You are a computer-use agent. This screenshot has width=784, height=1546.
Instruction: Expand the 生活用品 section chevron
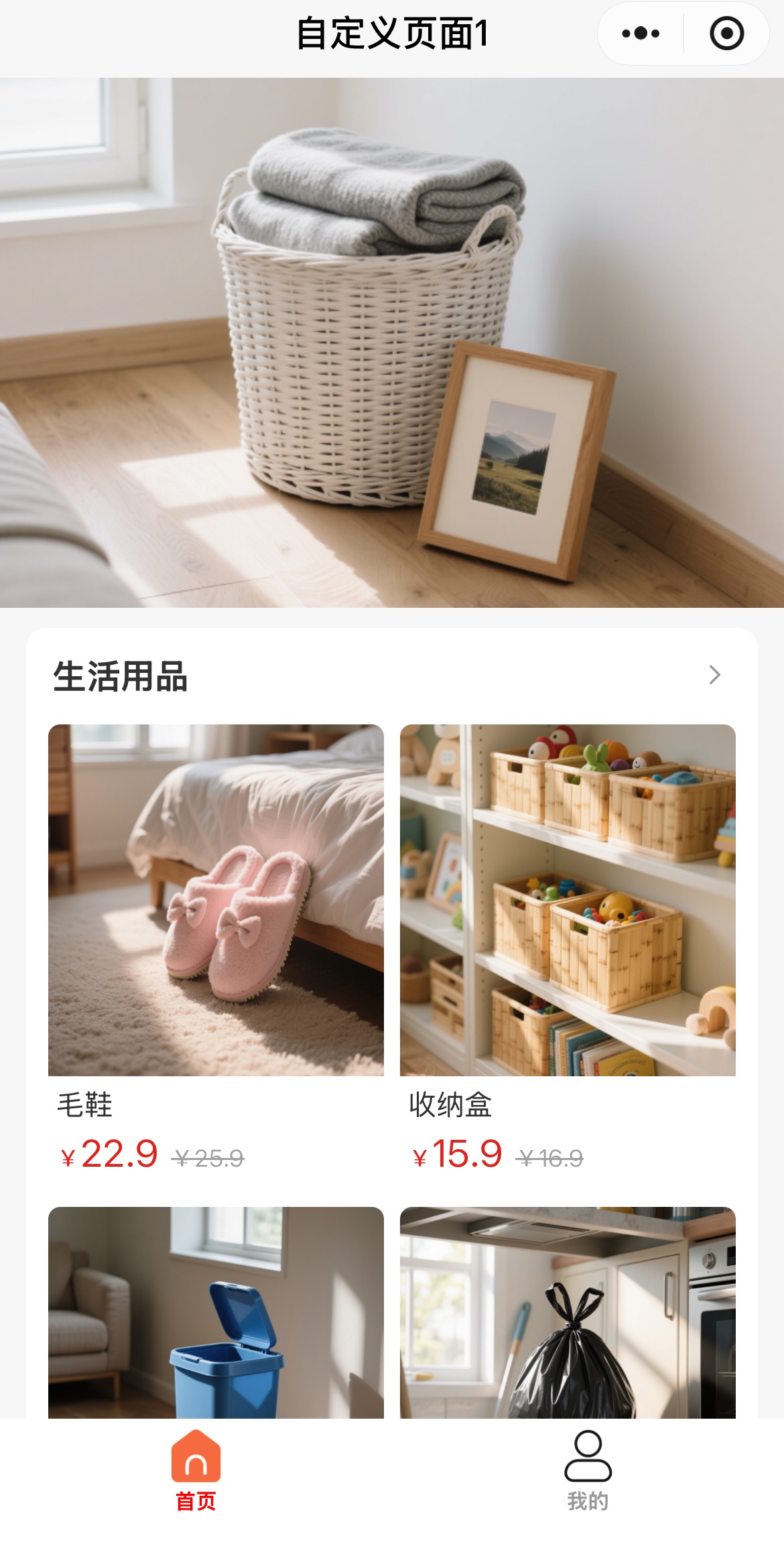coord(714,675)
